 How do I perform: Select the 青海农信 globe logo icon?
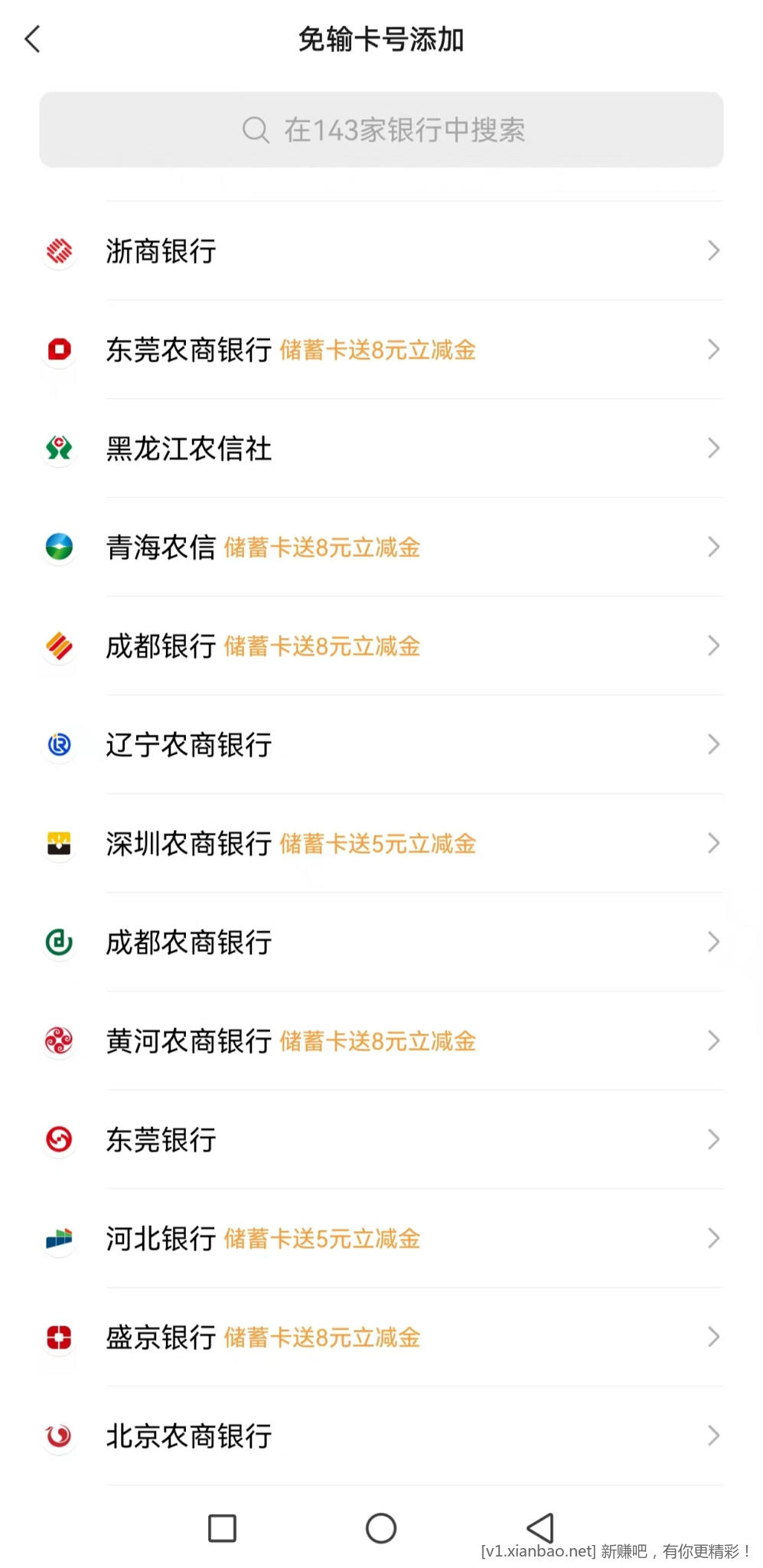59,547
